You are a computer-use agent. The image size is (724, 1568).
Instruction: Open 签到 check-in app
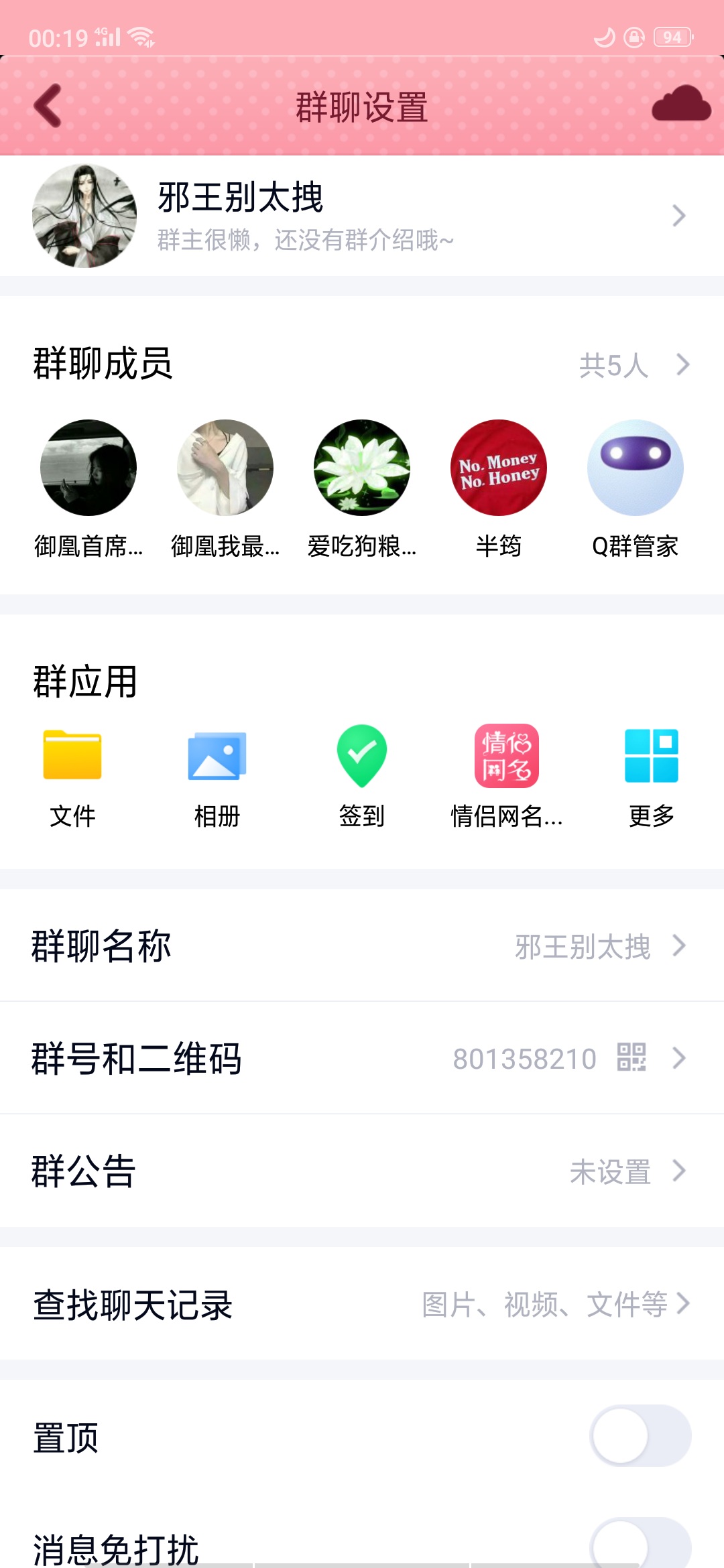[362, 756]
